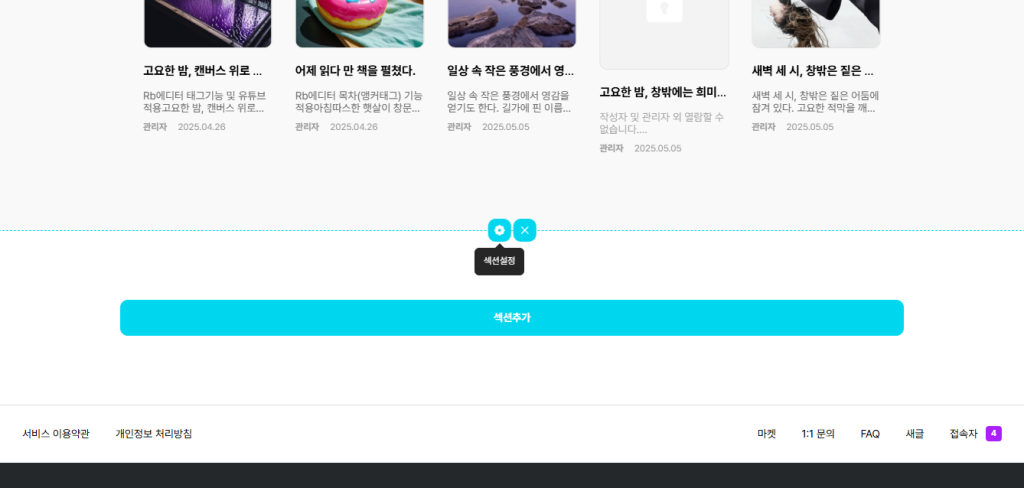Open section settings gear icon
The height and width of the screenshot is (488, 1024).
pos(499,230)
